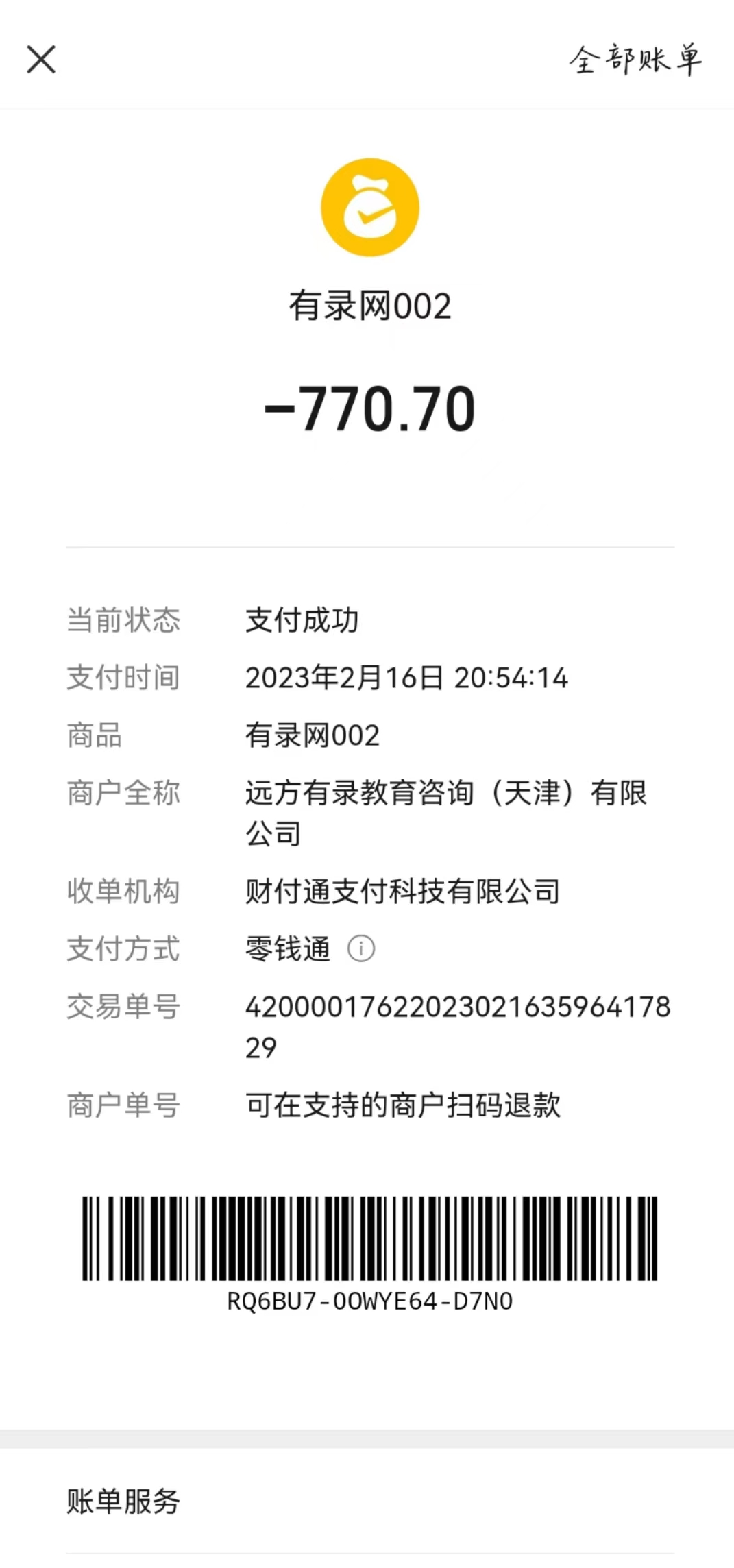Tap the info icon next to 零钱通
This screenshot has width=734, height=1568.
(x=361, y=949)
